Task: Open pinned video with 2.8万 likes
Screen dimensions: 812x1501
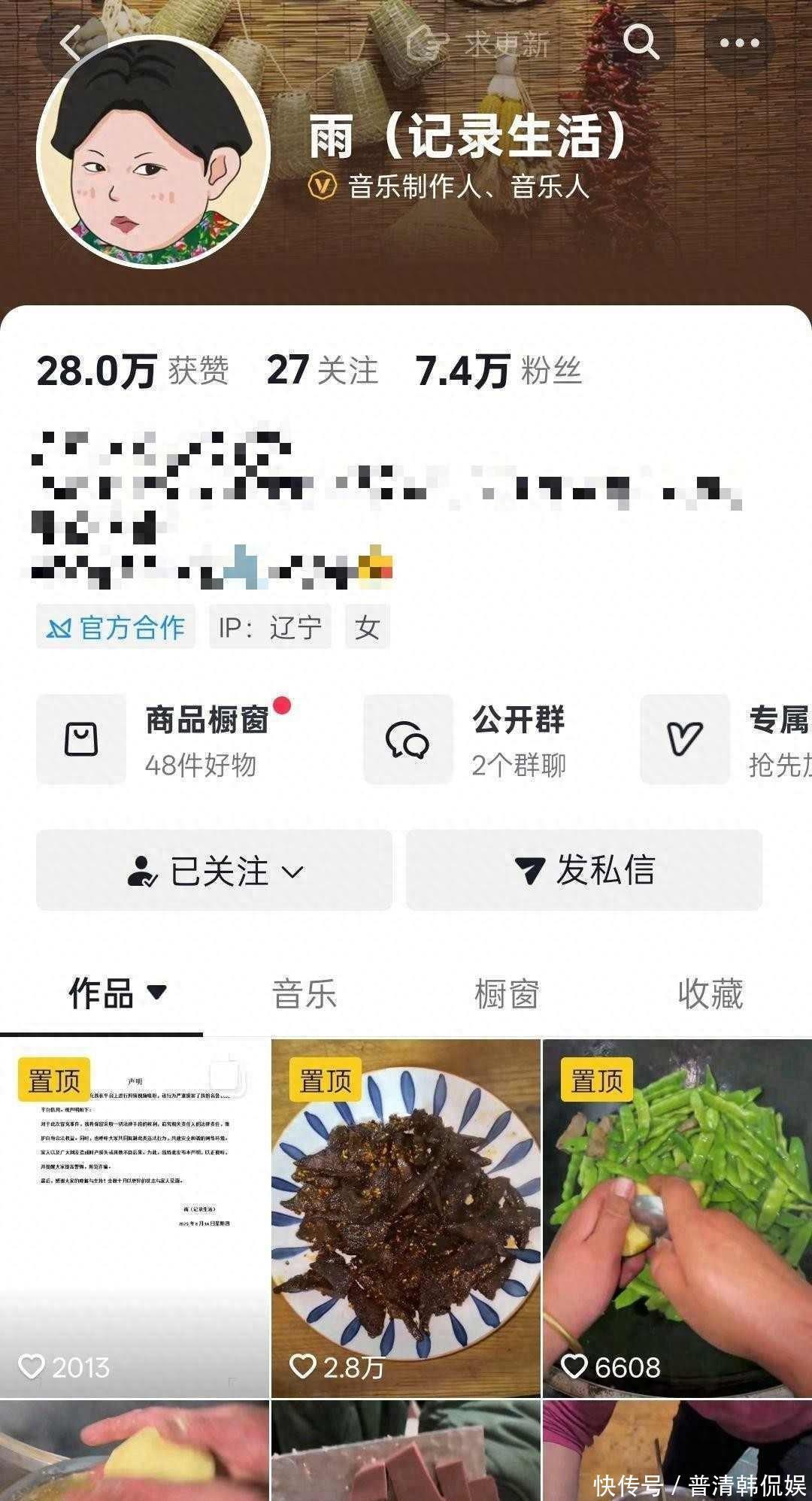Action: click(x=405, y=1217)
